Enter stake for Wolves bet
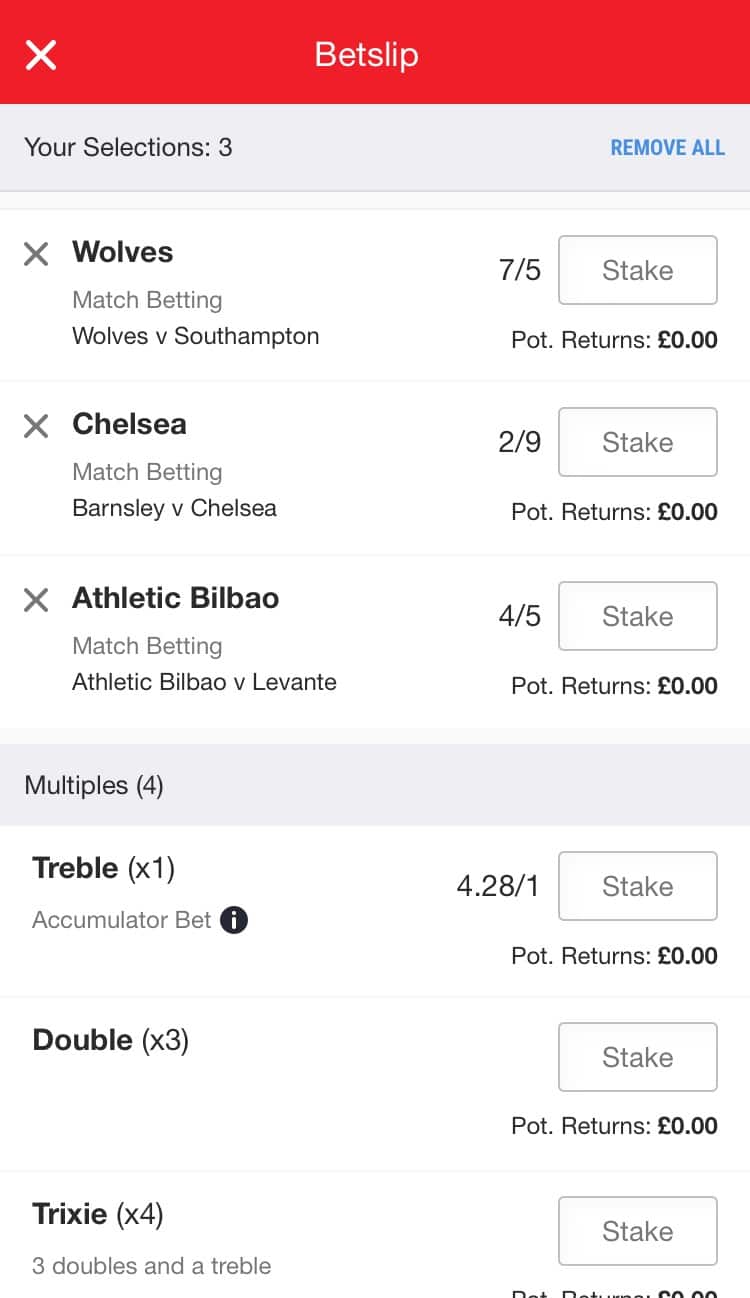Viewport: 750px width, 1298px height. click(x=637, y=270)
